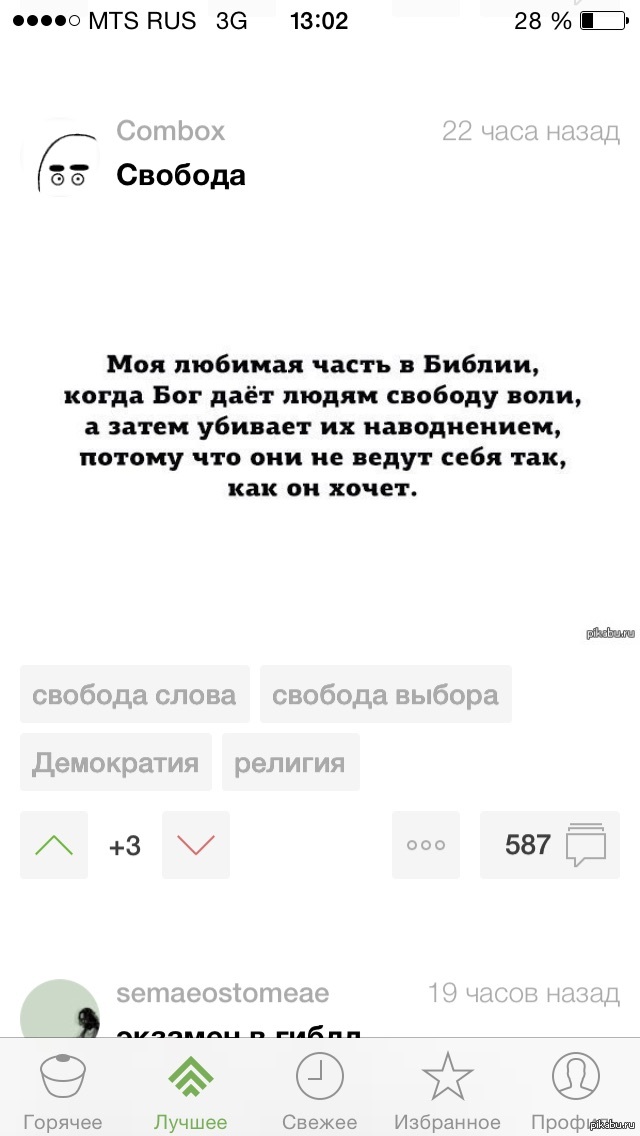The width and height of the screenshot is (640, 1136).
Task: Upvote the Свобода post
Action: point(54,845)
